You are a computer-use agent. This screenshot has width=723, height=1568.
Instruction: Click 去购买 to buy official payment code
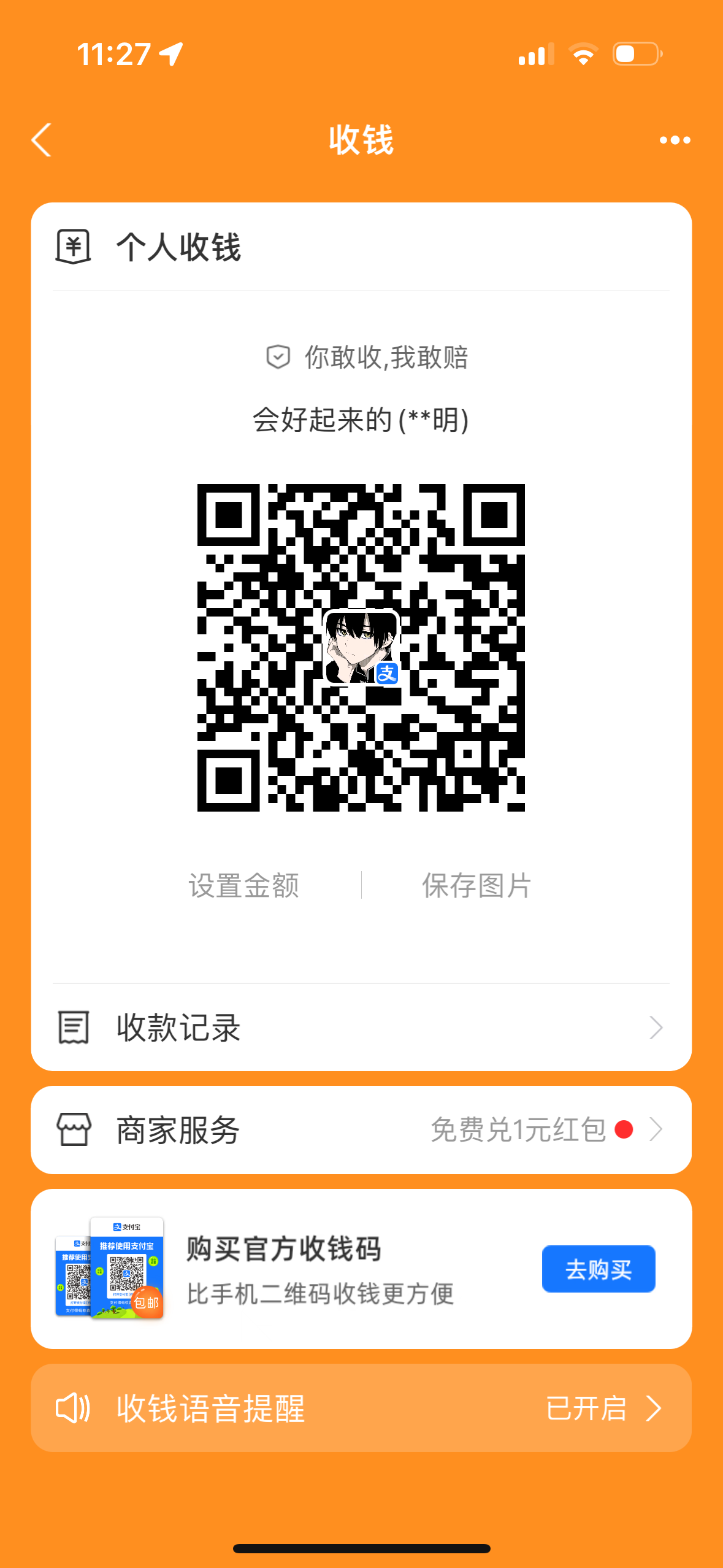pos(599,1269)
